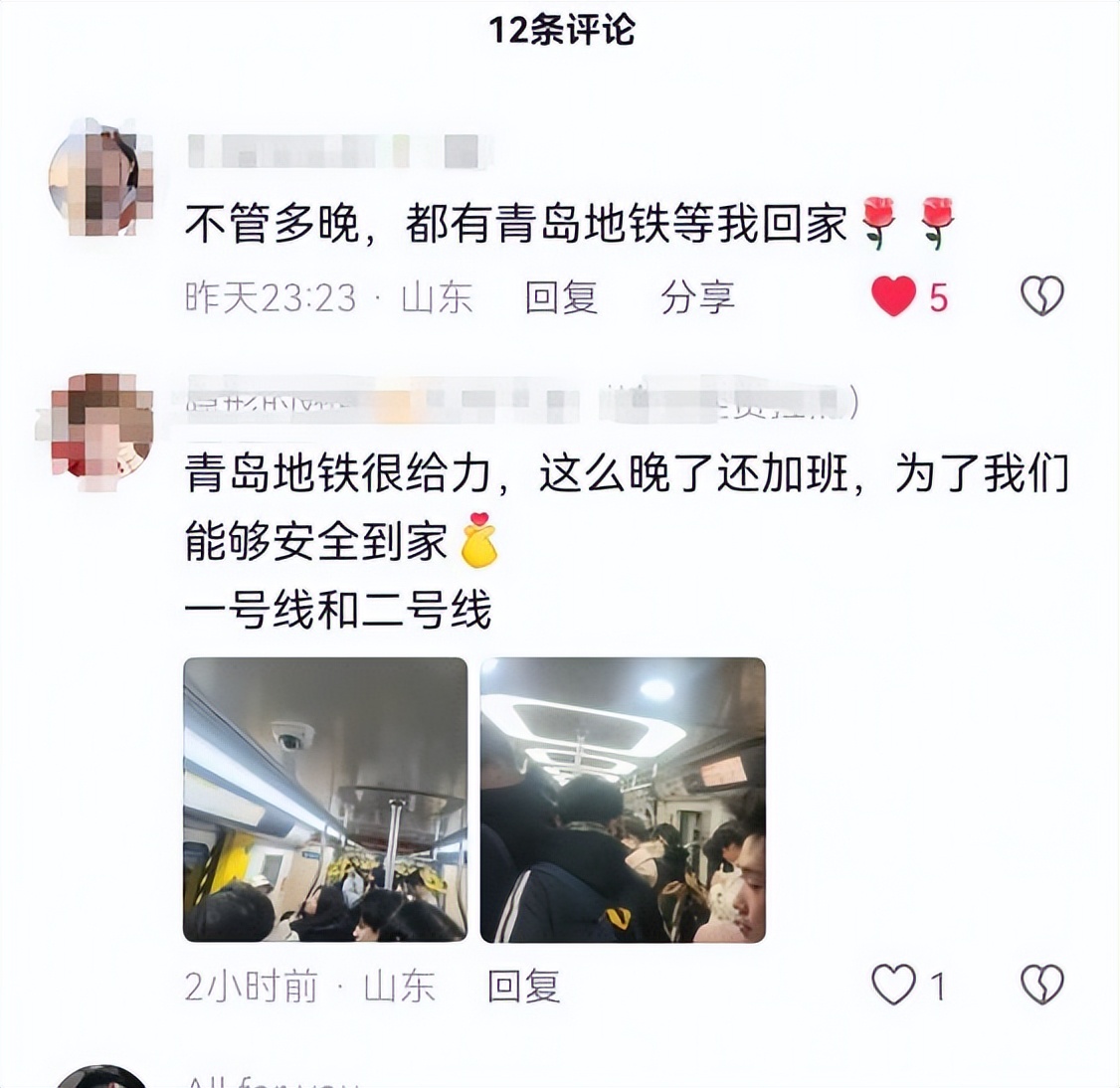Dislike the 不管多晚 comment

pyautogui.click(x=1041, y=296)
